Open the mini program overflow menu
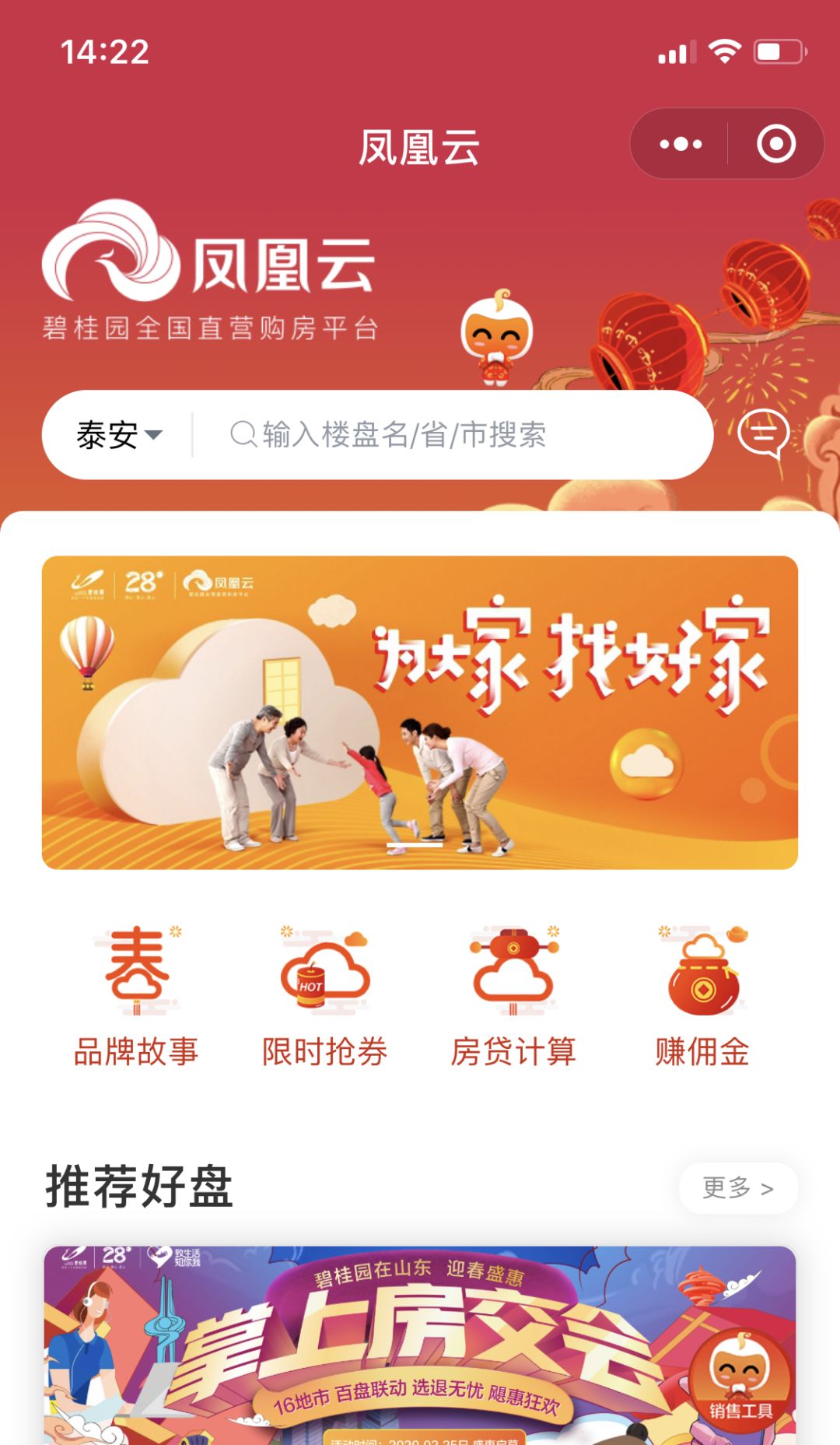 (x=680, y=144)
